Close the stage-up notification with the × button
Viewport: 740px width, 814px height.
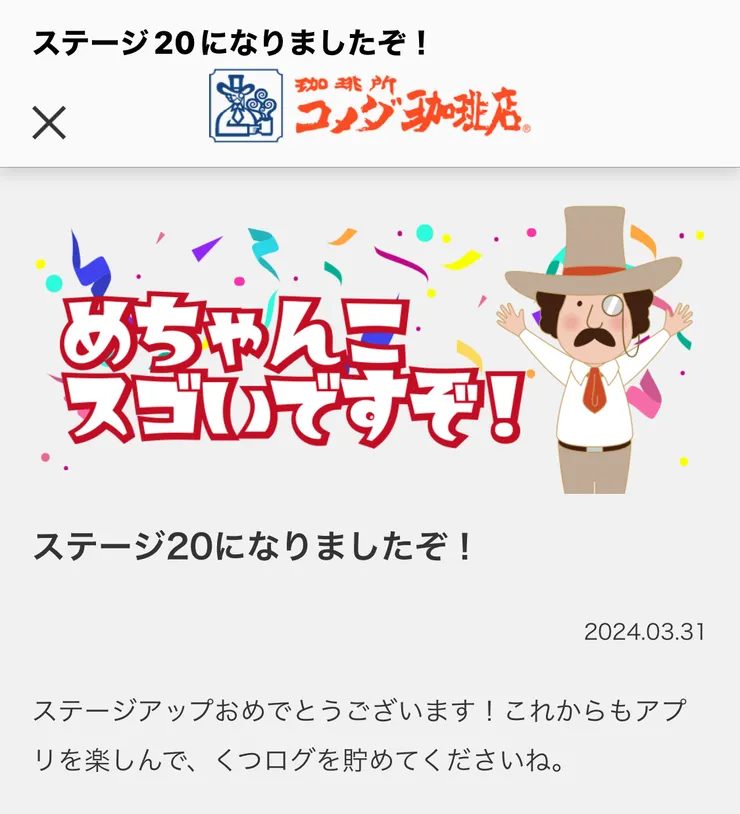click(48, 122)
